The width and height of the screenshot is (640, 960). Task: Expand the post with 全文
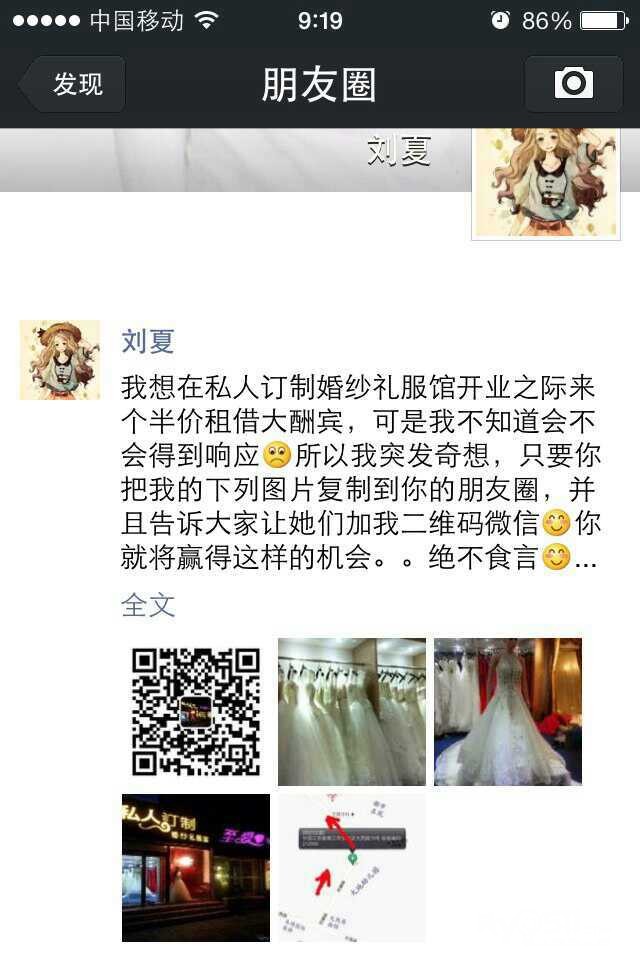pos(148,605)
